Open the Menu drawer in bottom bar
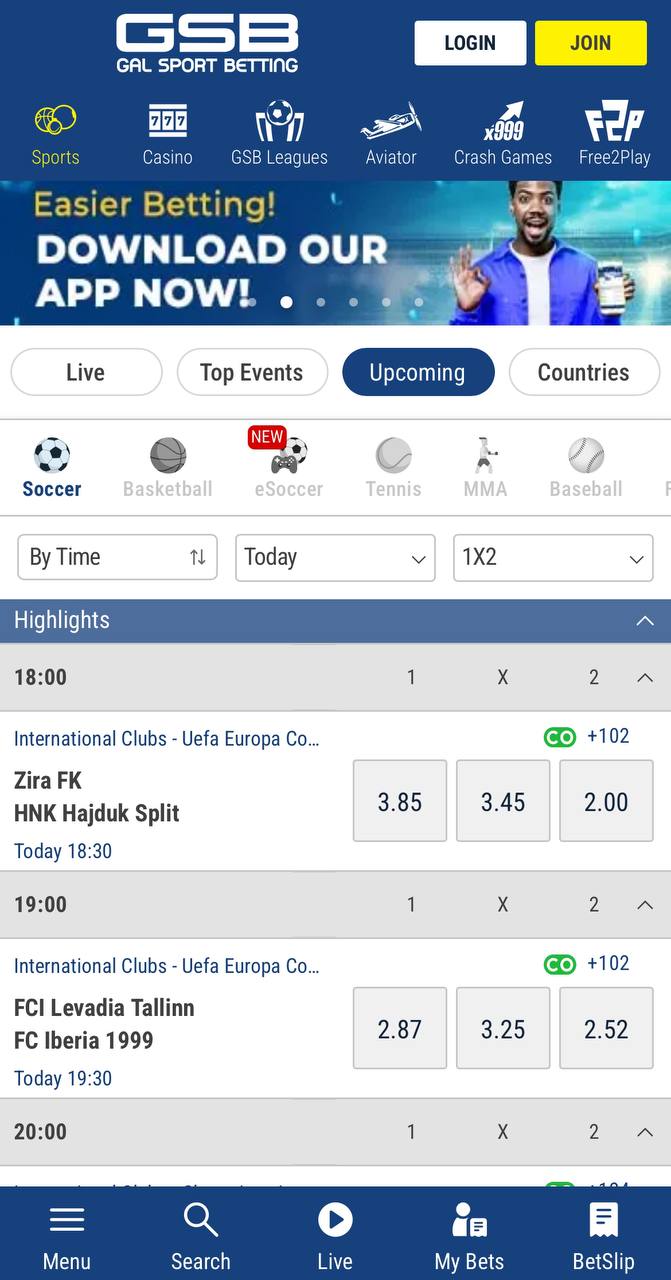This screenshot has height=1280, width=671. click(67, 1236)
